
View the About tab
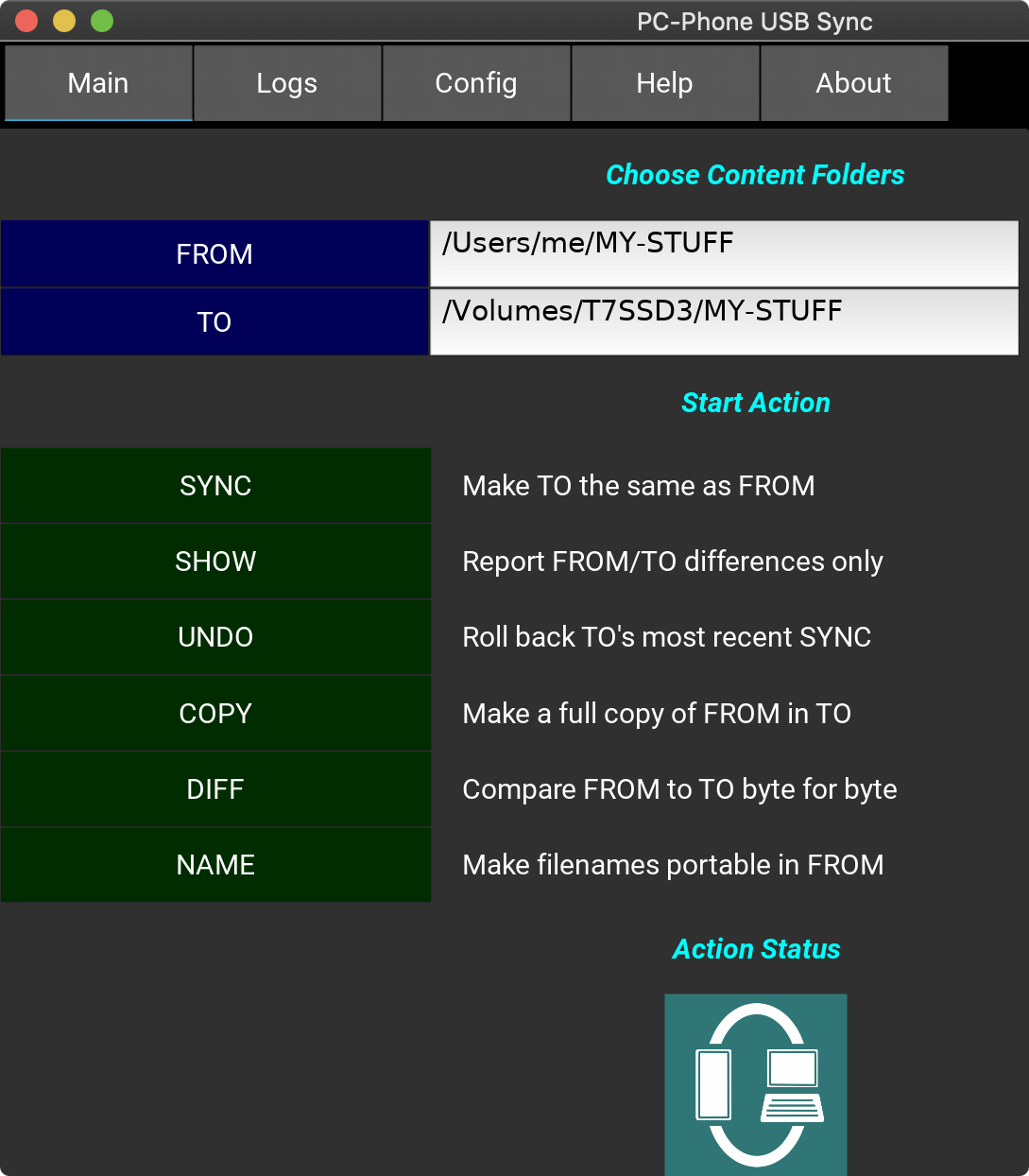click(x=853, y=83)
